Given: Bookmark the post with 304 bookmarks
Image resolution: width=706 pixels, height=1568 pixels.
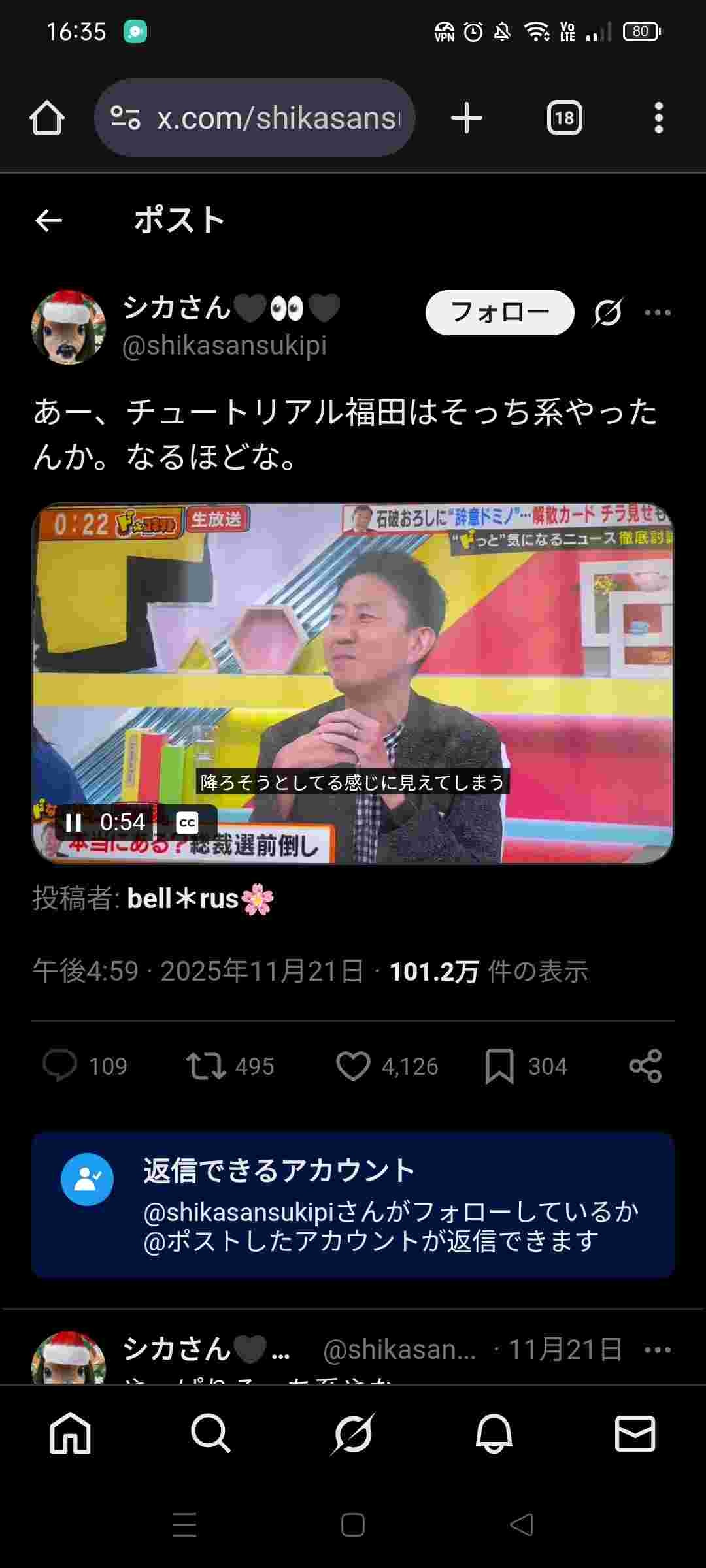Looking at the screenshot, I should 499,1066.
